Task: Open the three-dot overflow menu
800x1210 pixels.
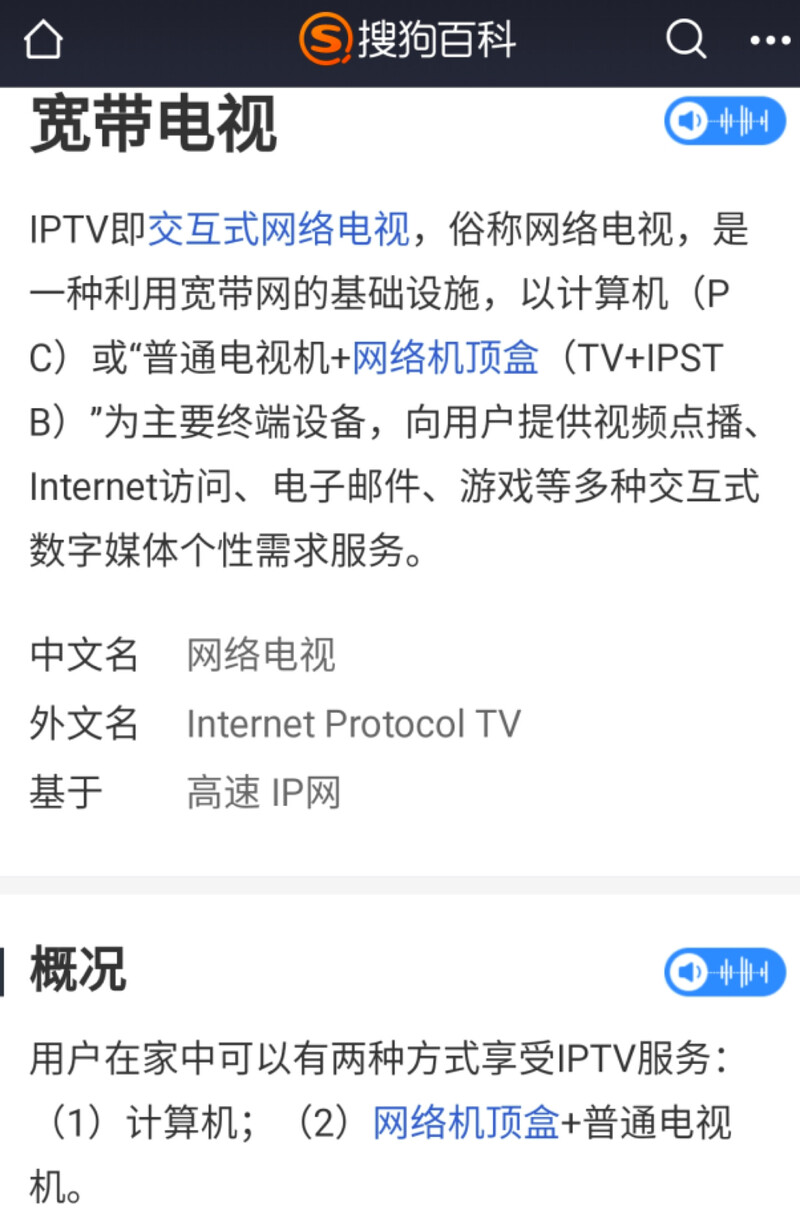Action: click(x=769, y=41)
